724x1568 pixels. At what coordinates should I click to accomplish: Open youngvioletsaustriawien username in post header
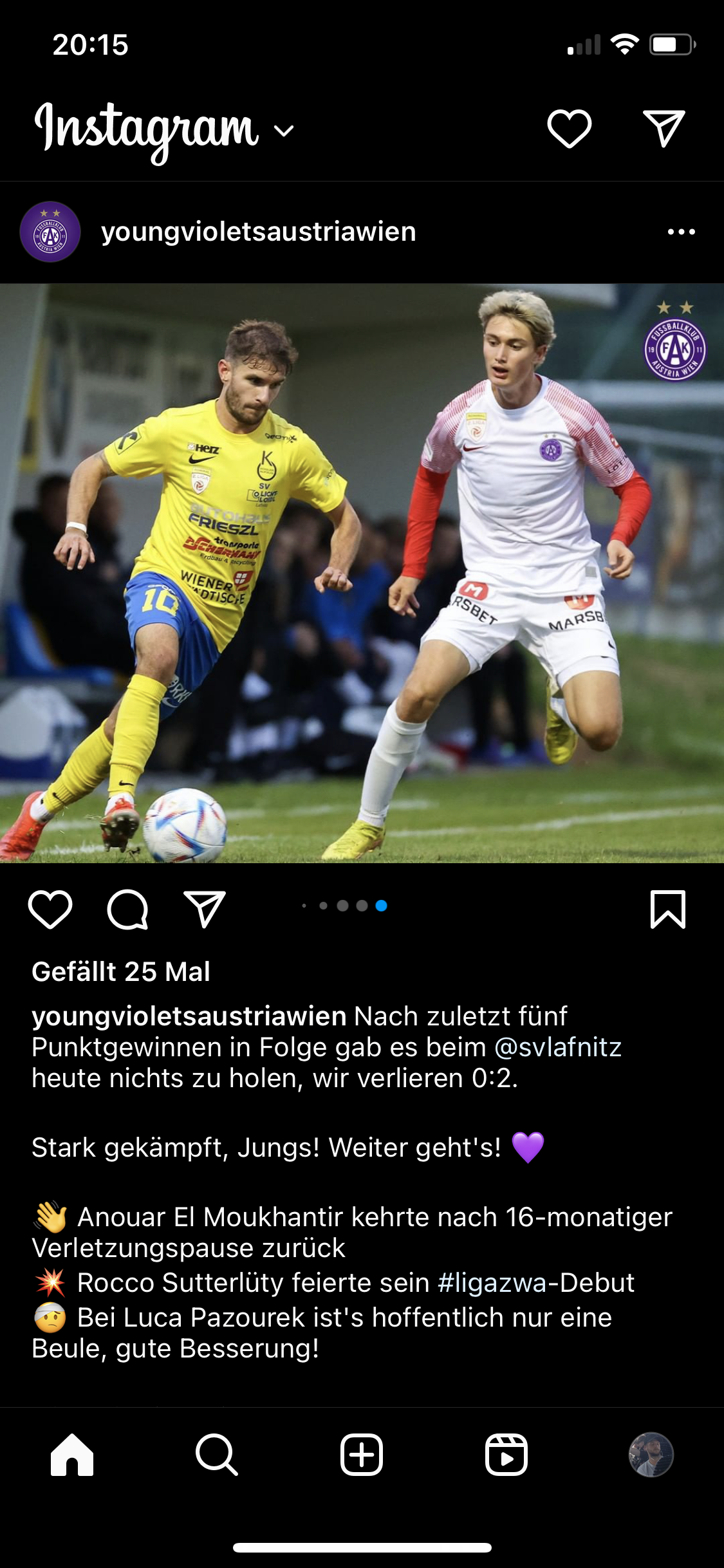pyautogui.click(x=259, y=232)
